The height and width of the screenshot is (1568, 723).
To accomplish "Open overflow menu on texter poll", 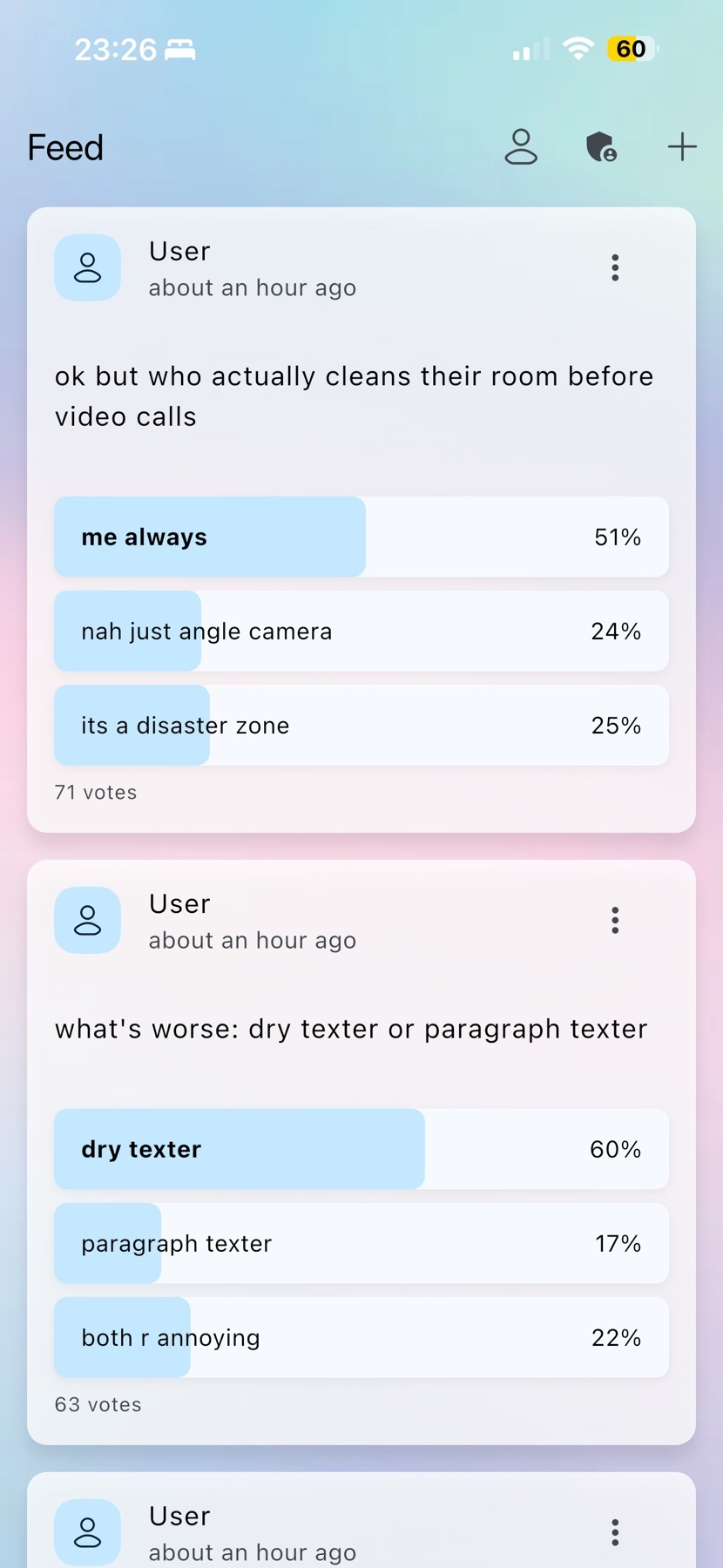I will click(x=615, y=920).
